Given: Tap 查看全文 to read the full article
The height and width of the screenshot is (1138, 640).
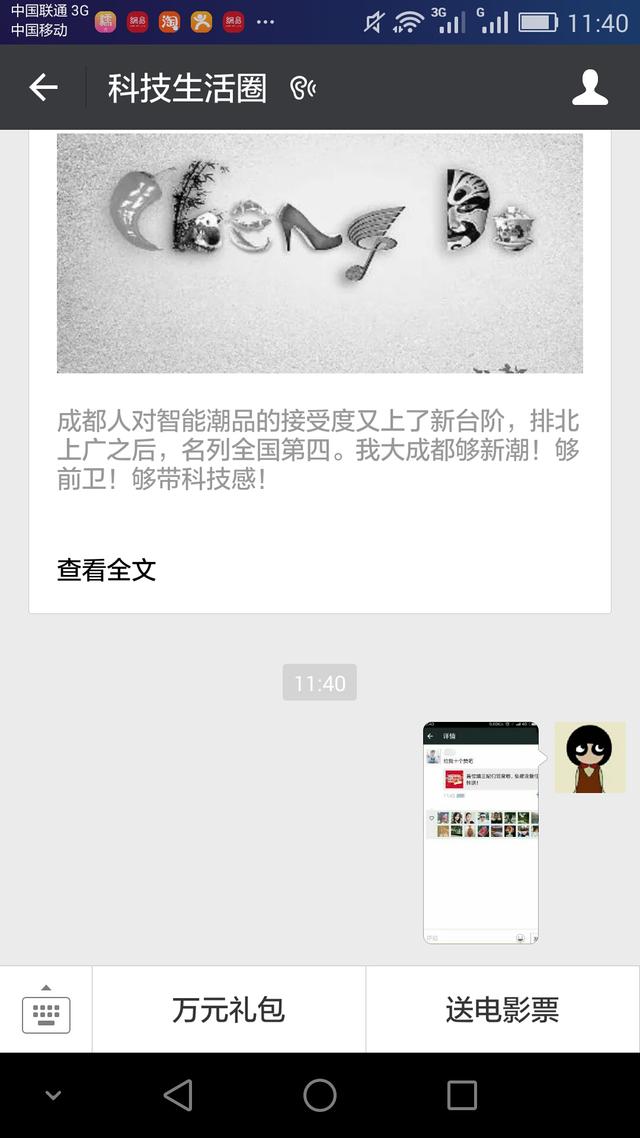Looking at the screenshot, I should (107, 570).
